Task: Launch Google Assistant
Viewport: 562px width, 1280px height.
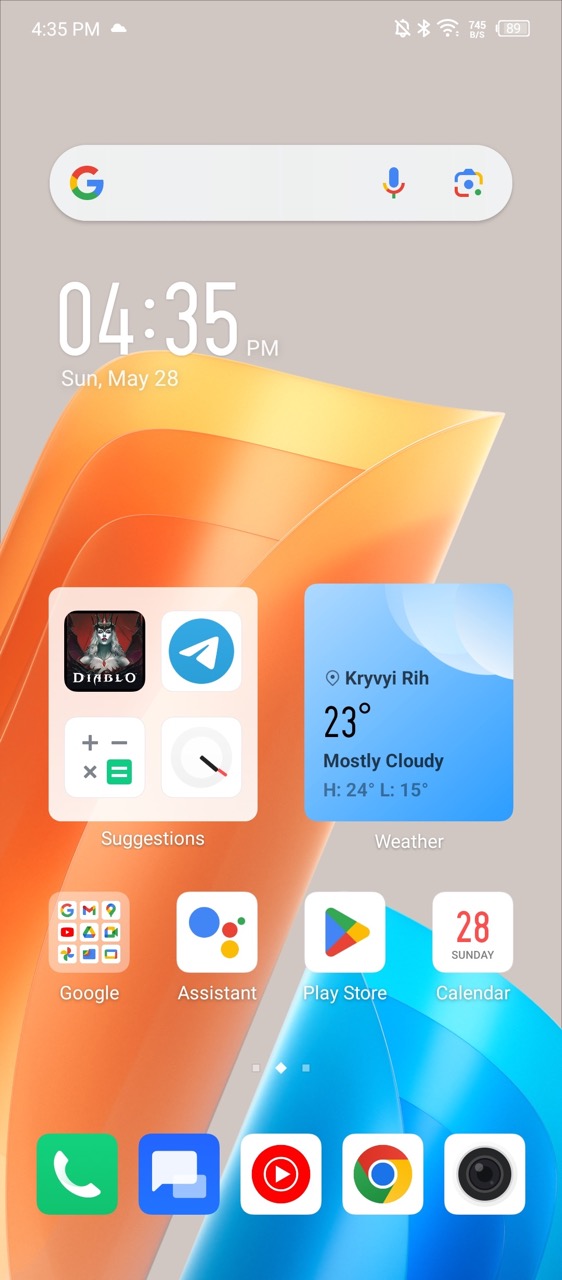Action: click(x=217, y=932)
